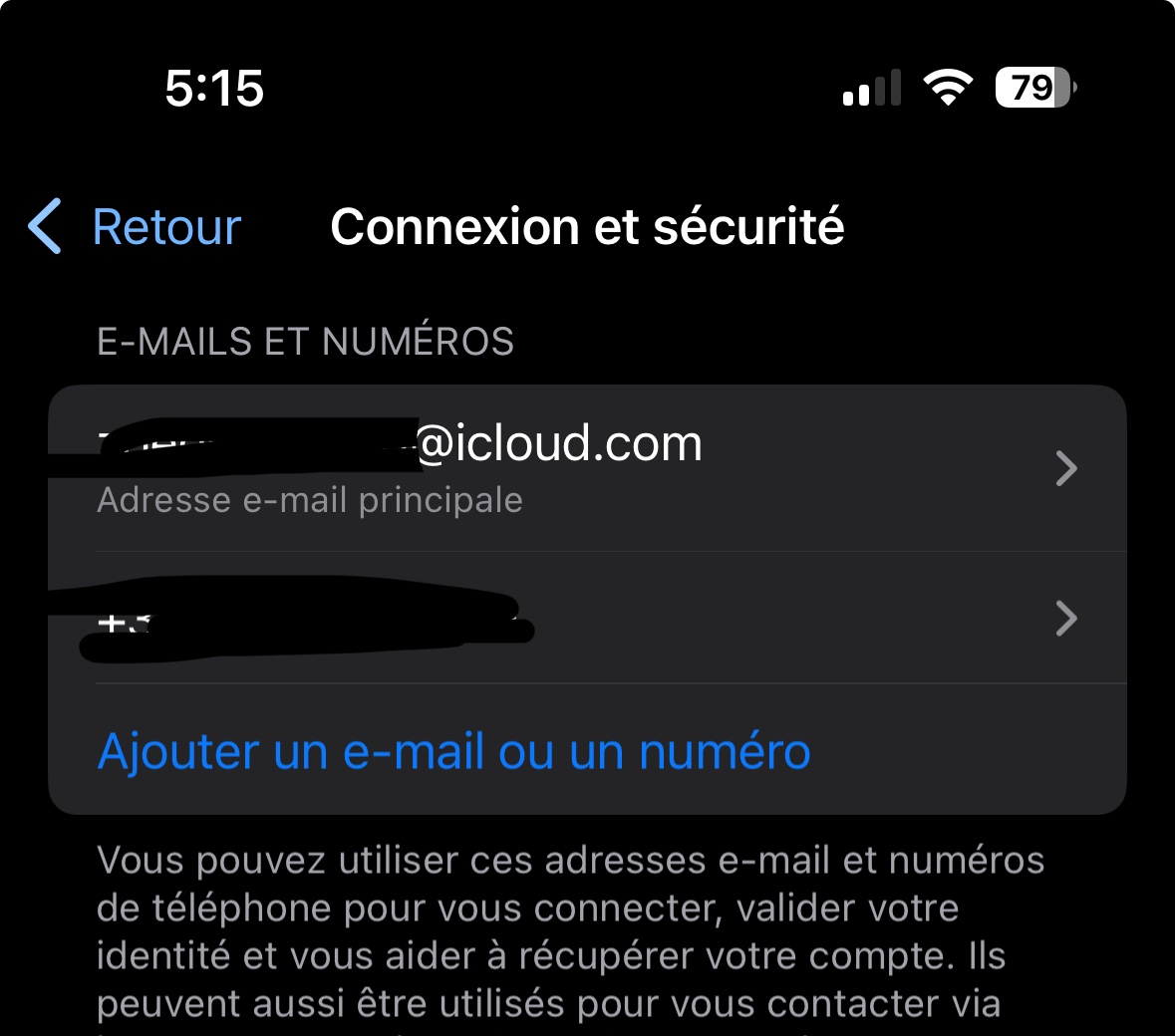Open the @icloud.com main e-mail row

point(588,468)
